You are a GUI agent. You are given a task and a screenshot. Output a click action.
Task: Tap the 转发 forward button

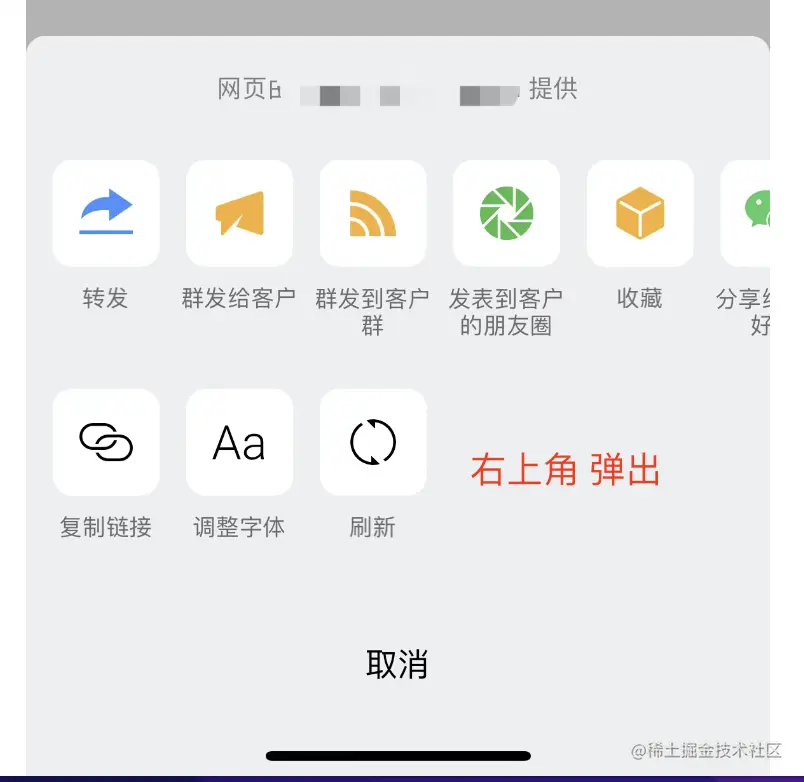(106, 213)
